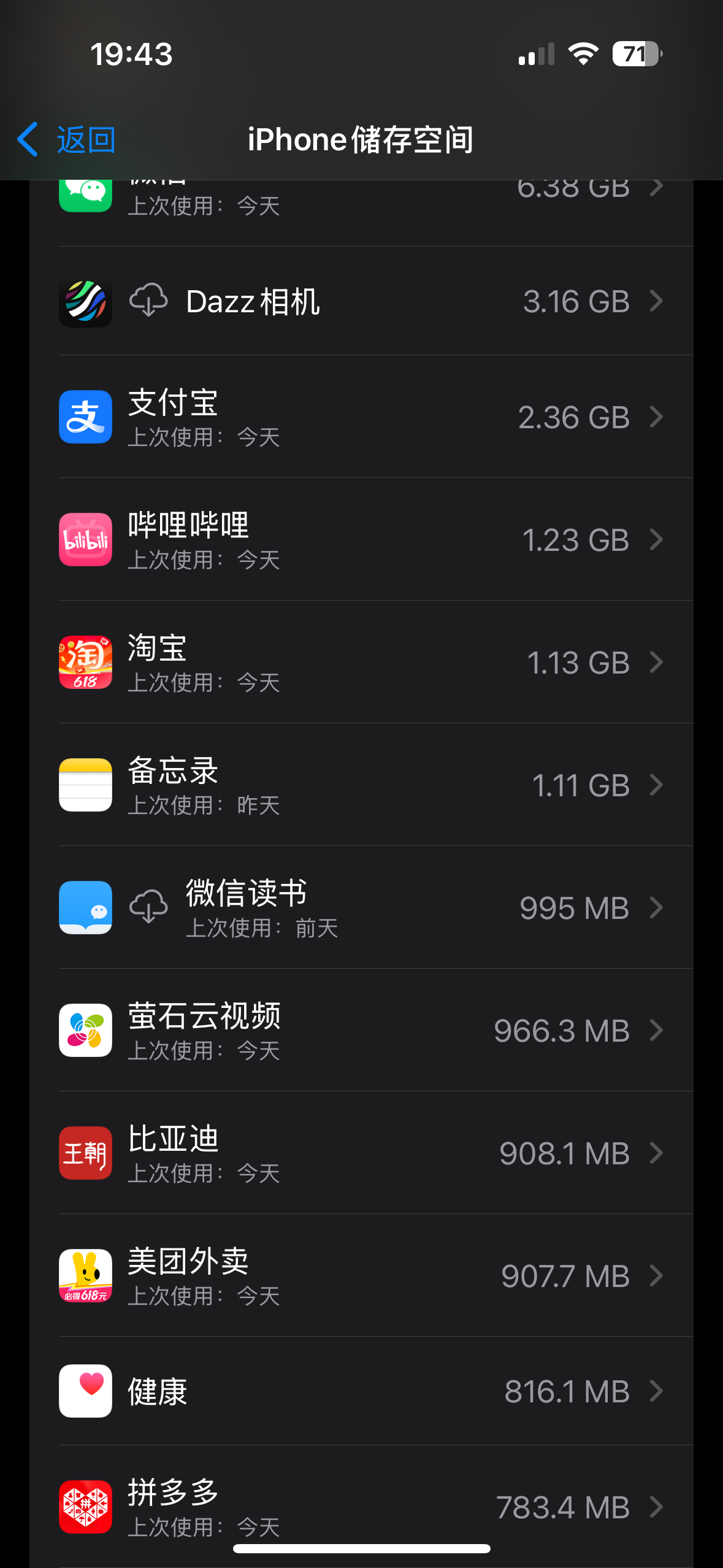The image size is (723, 1568).
Task: Open the Dazz相机 storage details
Action: point(361,301)
